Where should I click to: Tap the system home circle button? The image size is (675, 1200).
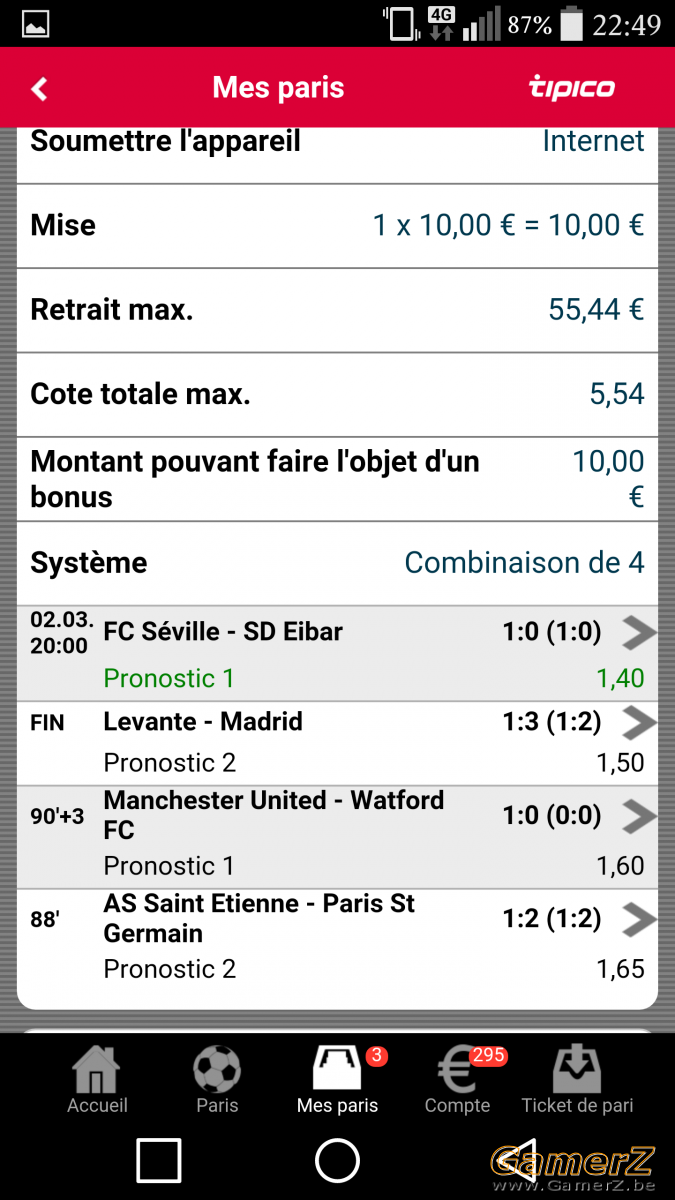click(x=337, y=1161)
